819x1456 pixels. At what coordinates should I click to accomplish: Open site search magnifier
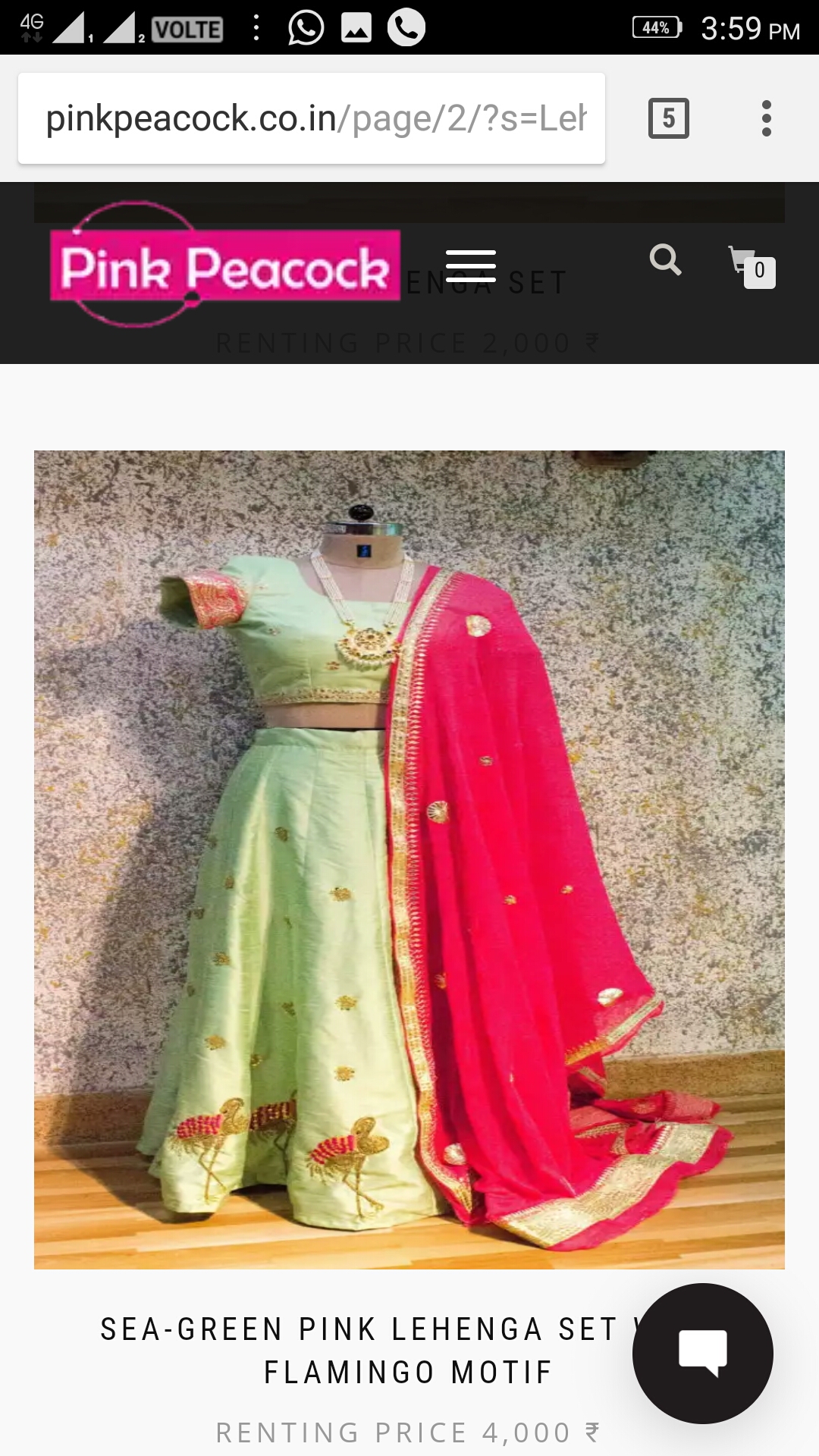[665, 260]
